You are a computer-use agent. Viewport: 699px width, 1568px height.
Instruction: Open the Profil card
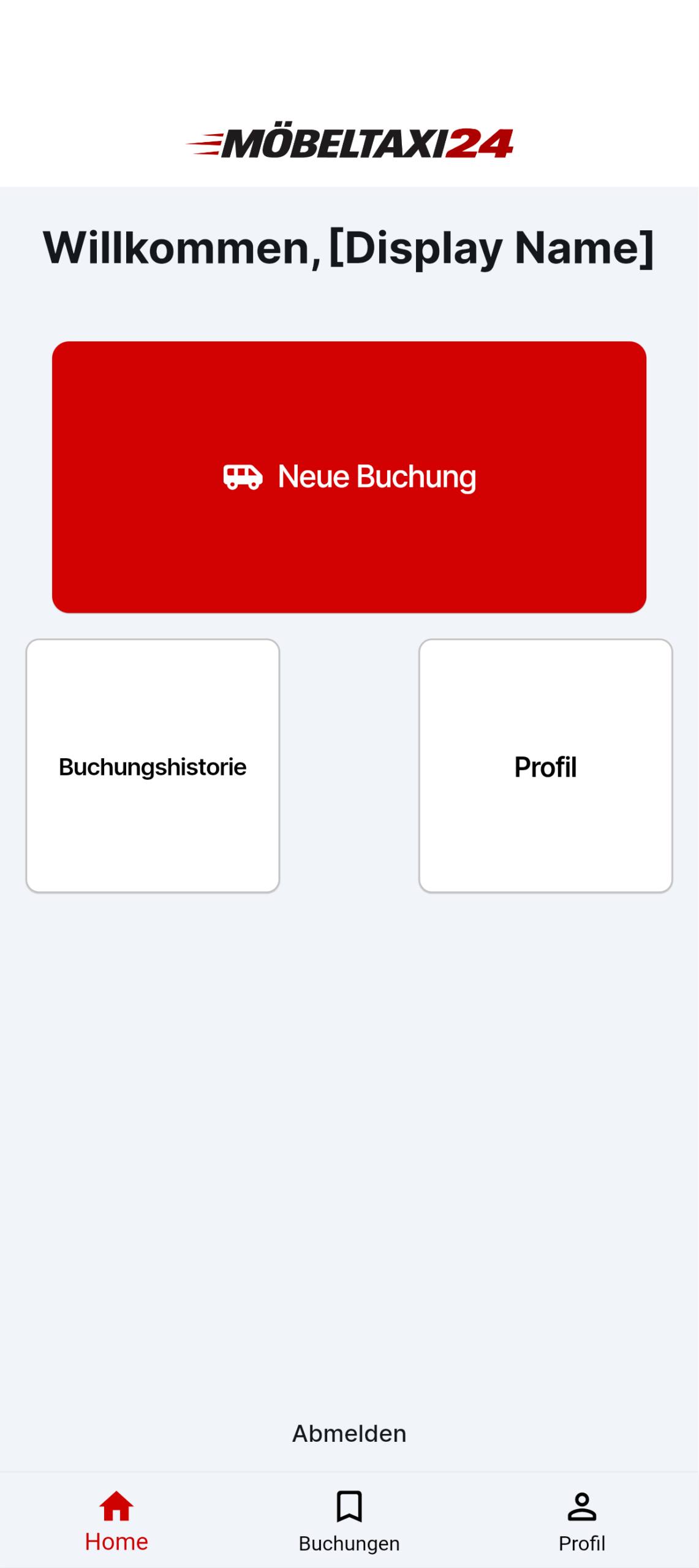pyautogui.click(x=545, y=766)
